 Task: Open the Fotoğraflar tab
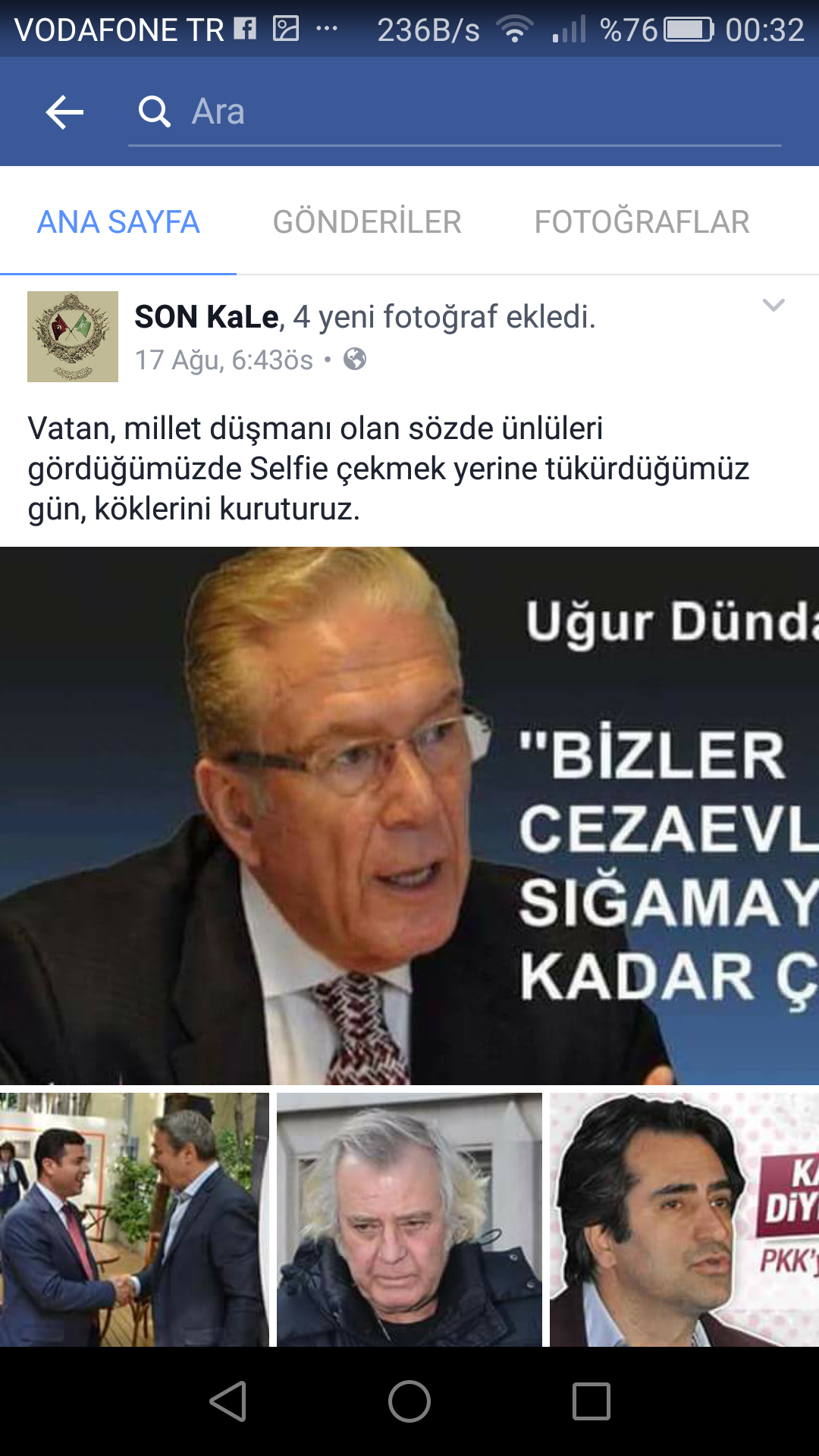pyautogui.click(x=642, y=222)
